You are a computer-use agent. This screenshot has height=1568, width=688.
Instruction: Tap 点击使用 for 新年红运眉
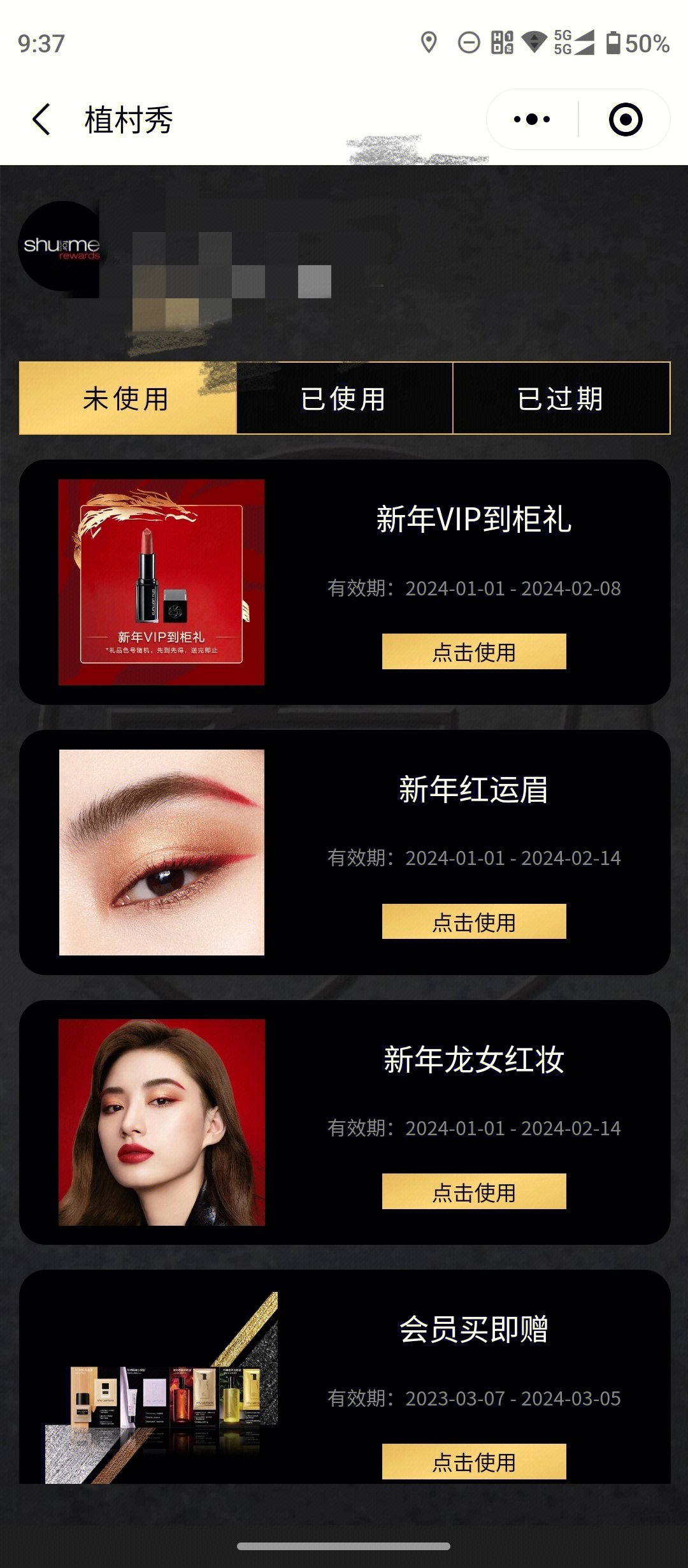click(473, 922)
